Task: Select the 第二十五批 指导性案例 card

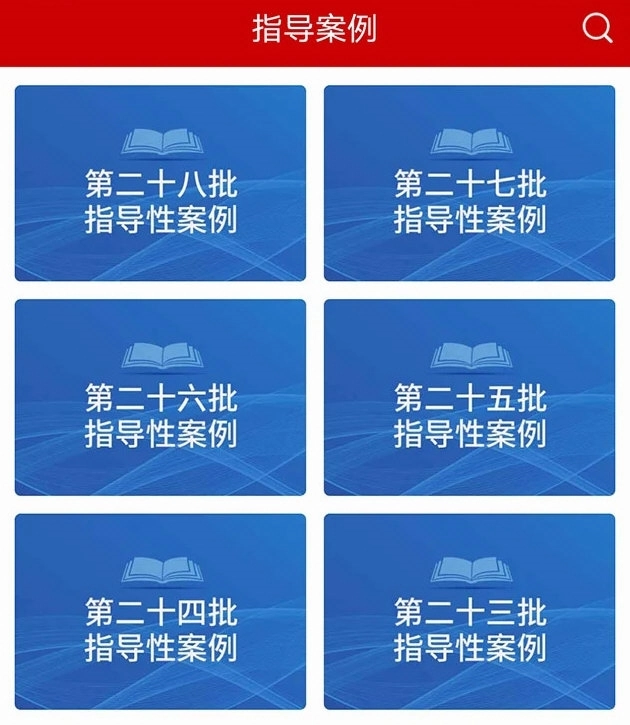Action: pos(469,398)
